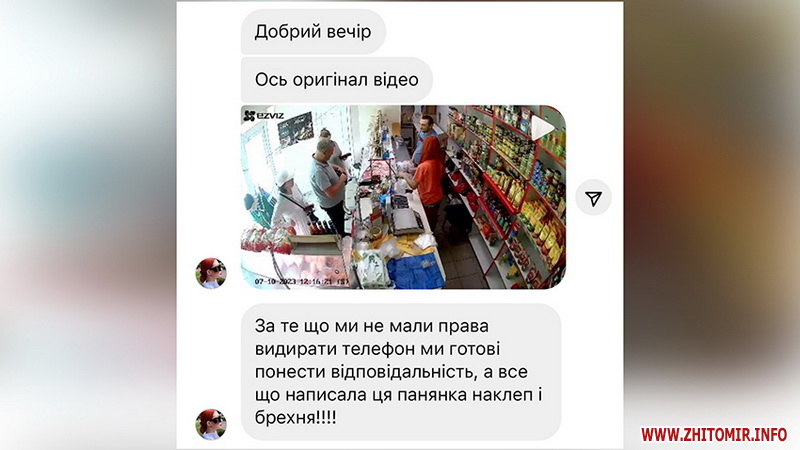Open sender's profile avatar beside the last message
Screen dimensions: 800x450
click(x=211, y=423)
